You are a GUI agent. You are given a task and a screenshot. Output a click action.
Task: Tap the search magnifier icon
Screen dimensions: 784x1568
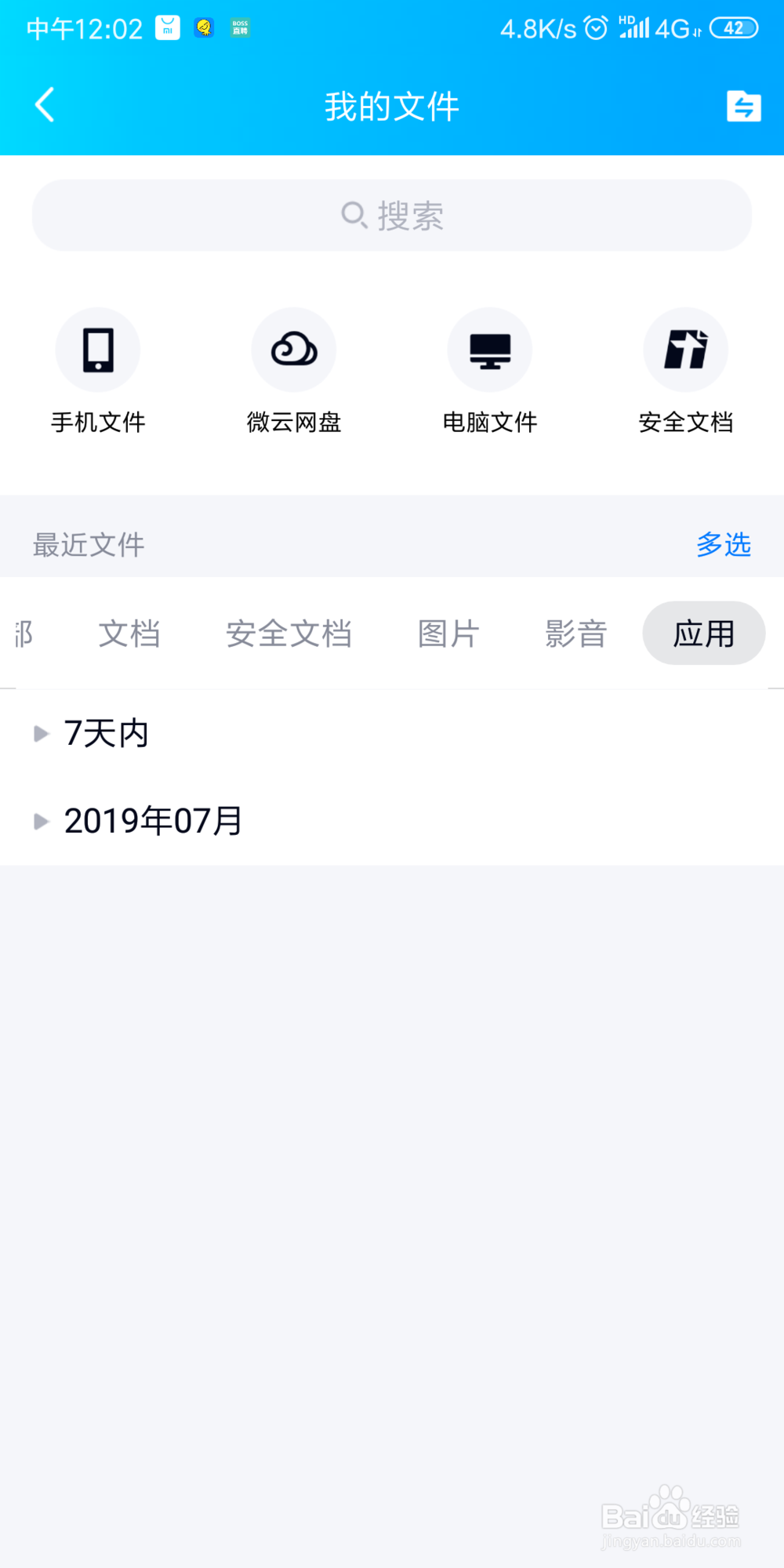[354, 213]
